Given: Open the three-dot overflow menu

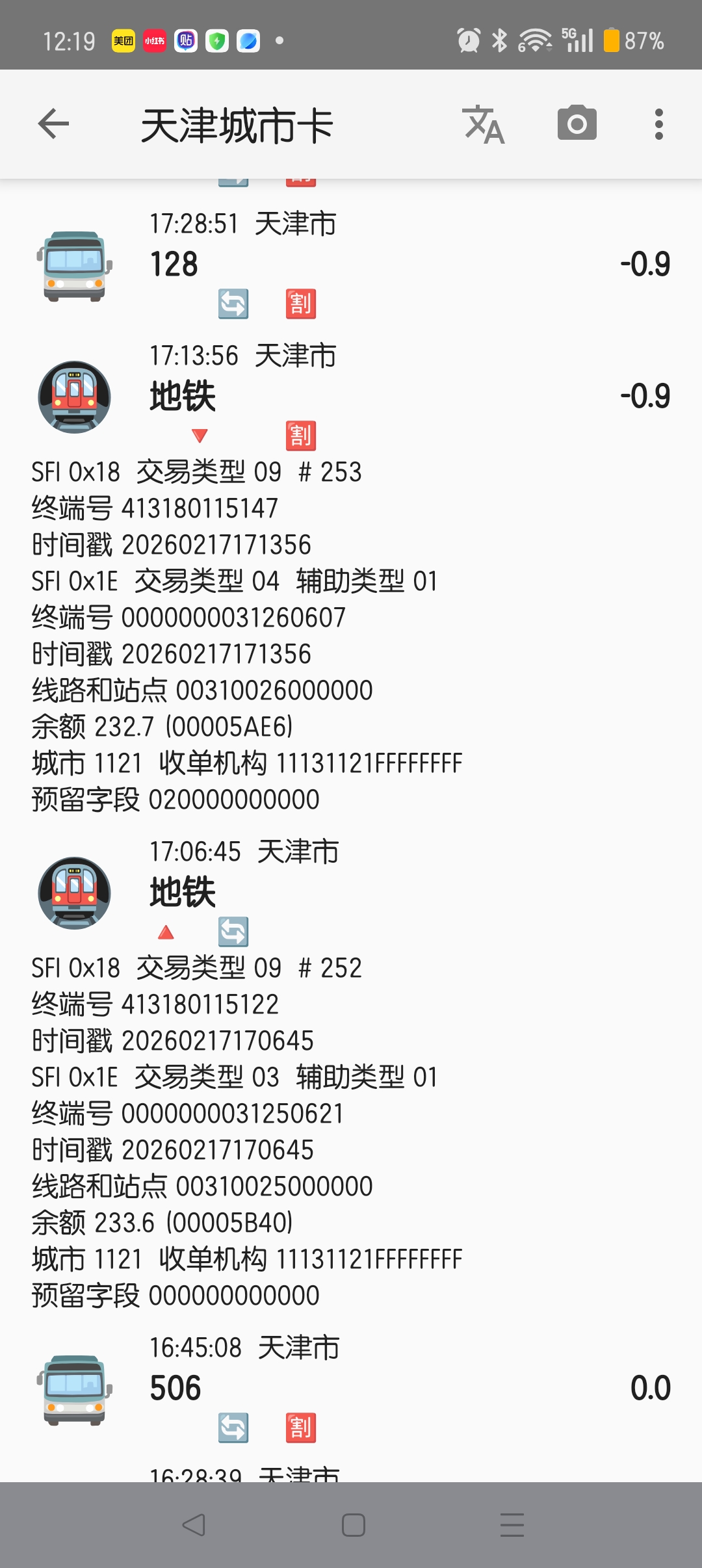Looking at the screenshot, I should click(658, 124).
